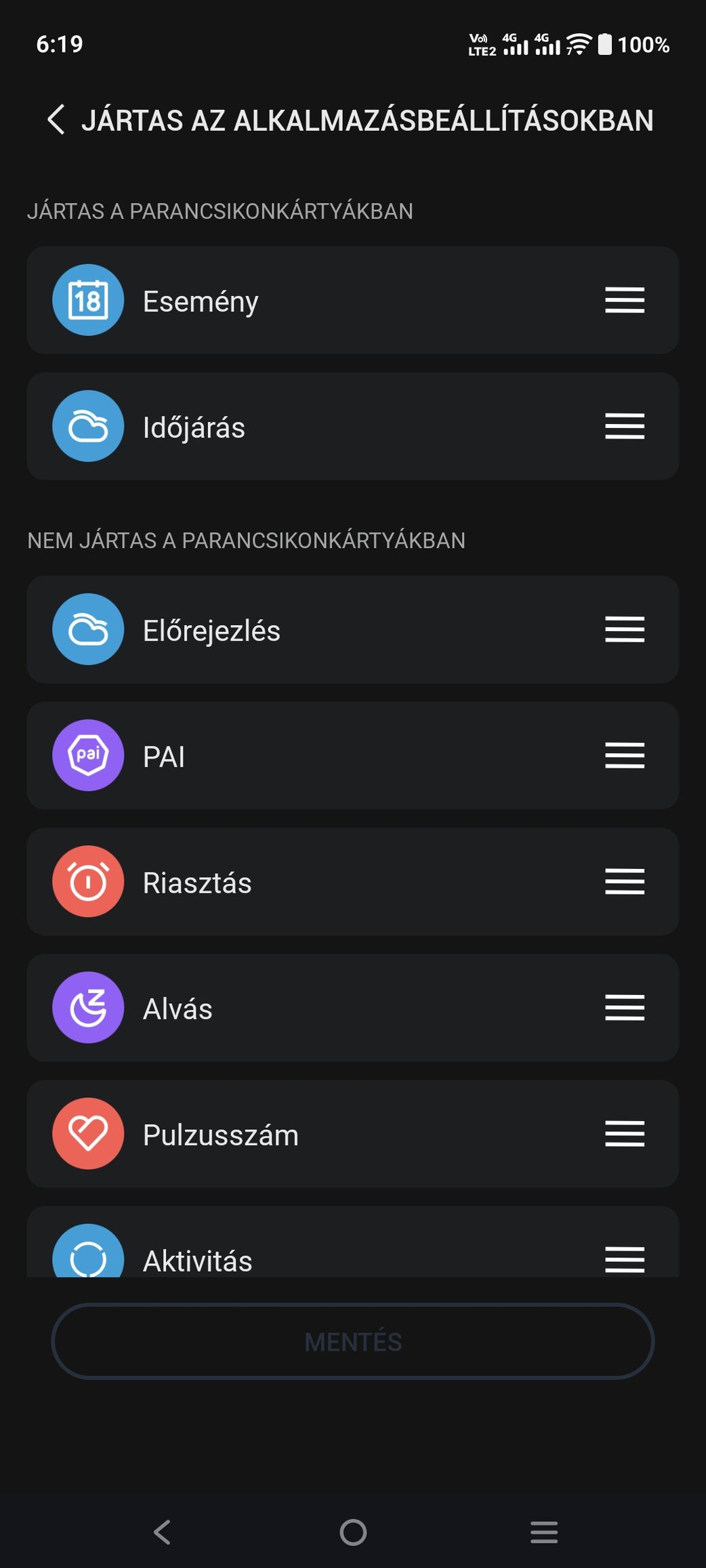
Task: Tap the reorder handle for Pulzusszám
Action: pos(624,1133)
